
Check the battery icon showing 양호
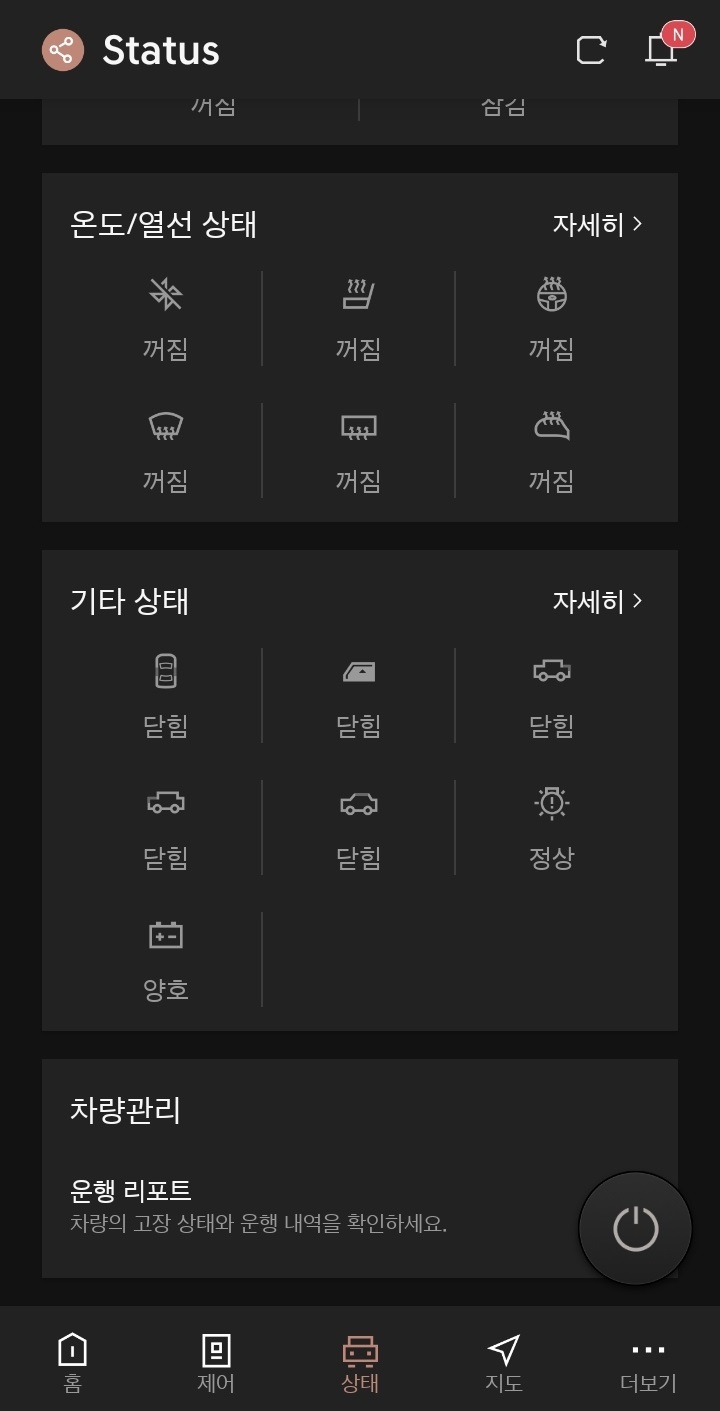coord(164,935)
